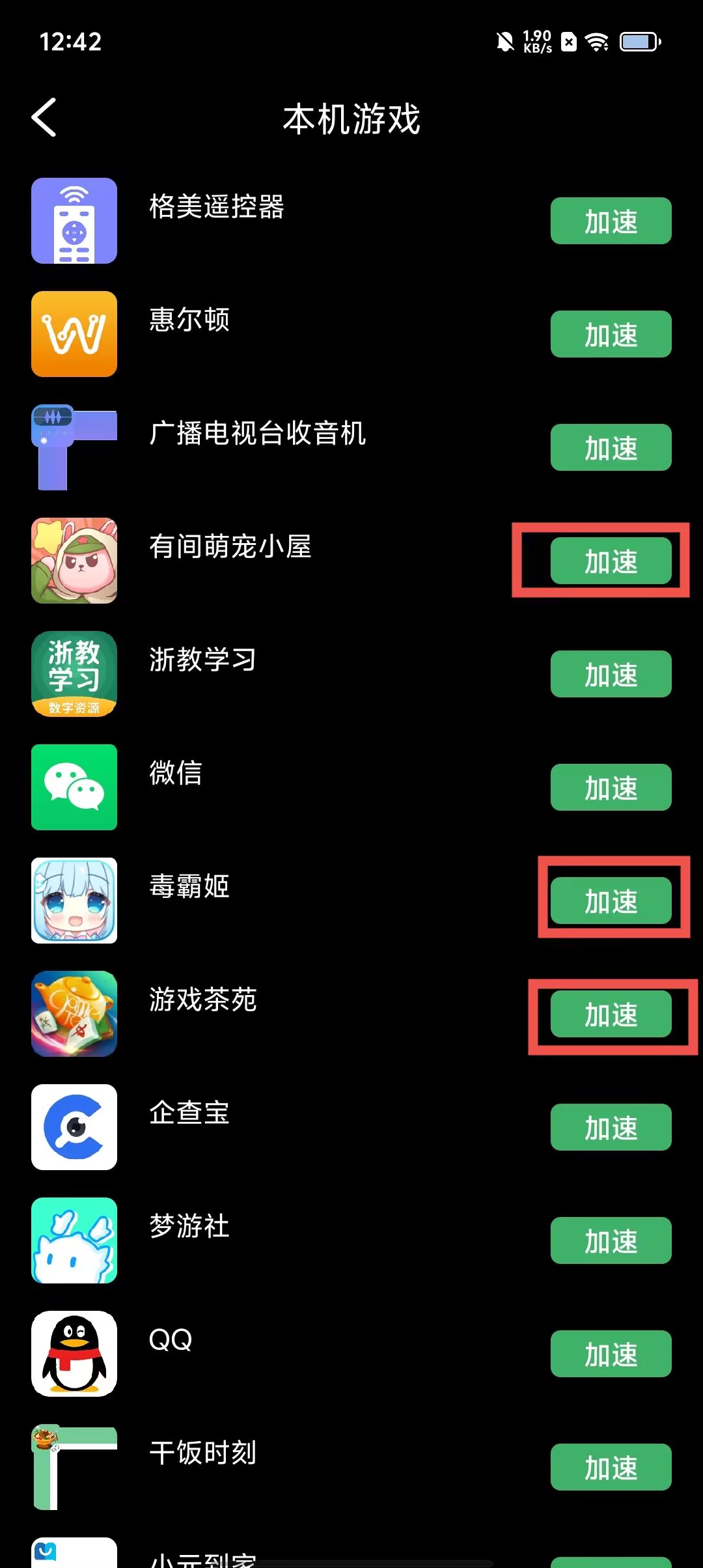703x1568 pixels.
Task: Accelerate 微信
Action: [611, 788]
